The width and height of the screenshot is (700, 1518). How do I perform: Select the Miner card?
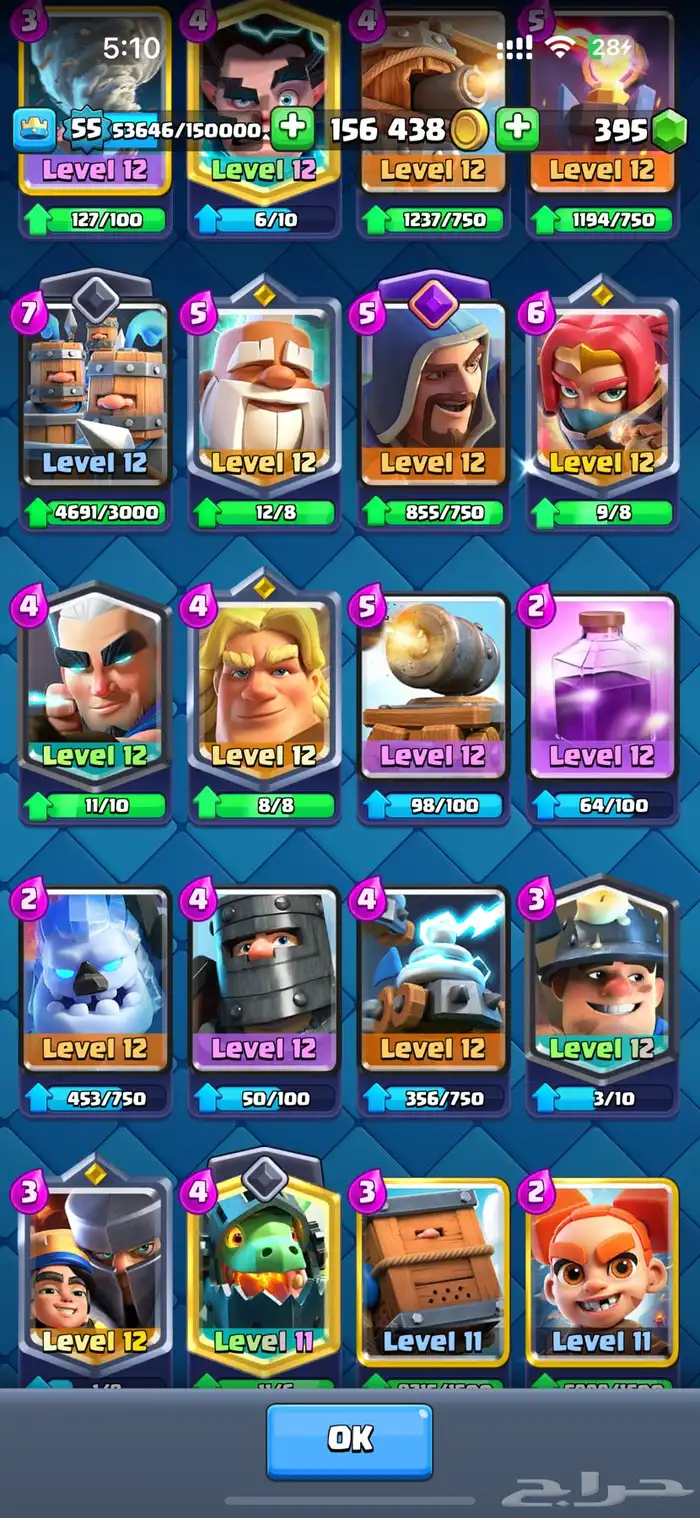pyautogui.click(x=602, y=985)
